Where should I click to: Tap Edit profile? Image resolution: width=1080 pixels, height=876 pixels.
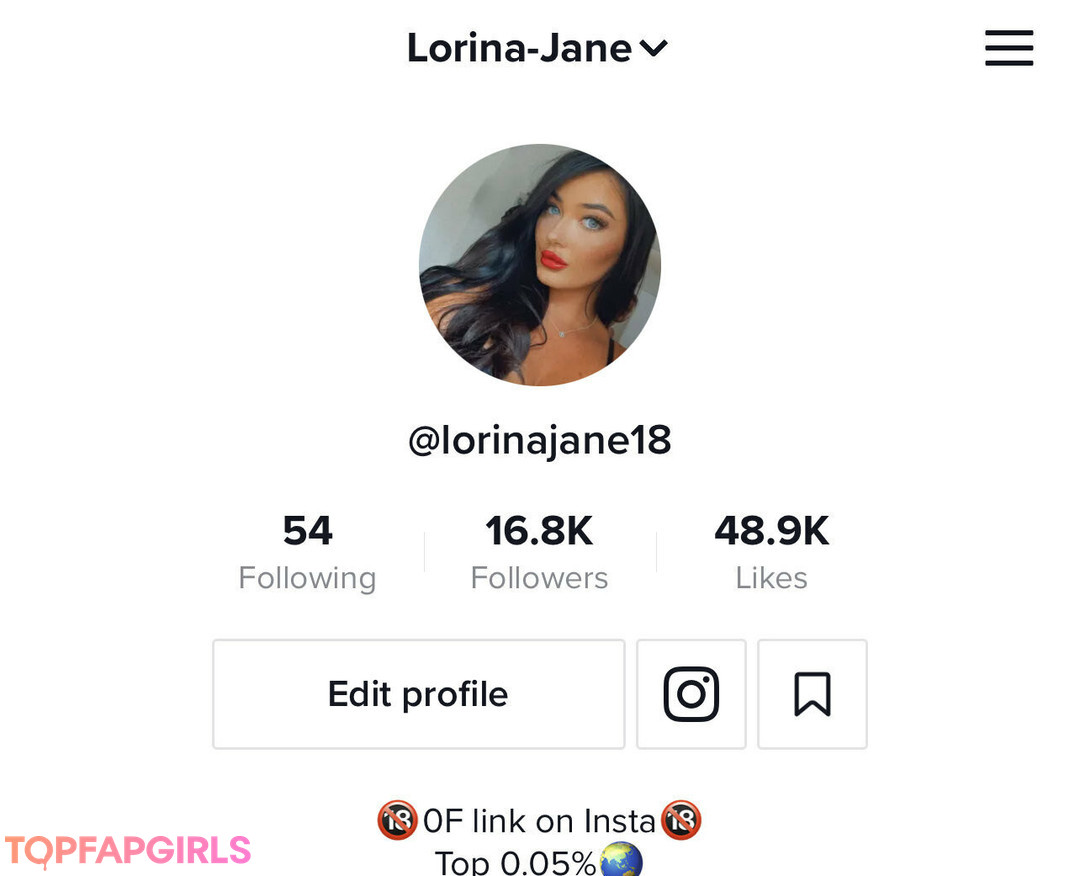418,694
